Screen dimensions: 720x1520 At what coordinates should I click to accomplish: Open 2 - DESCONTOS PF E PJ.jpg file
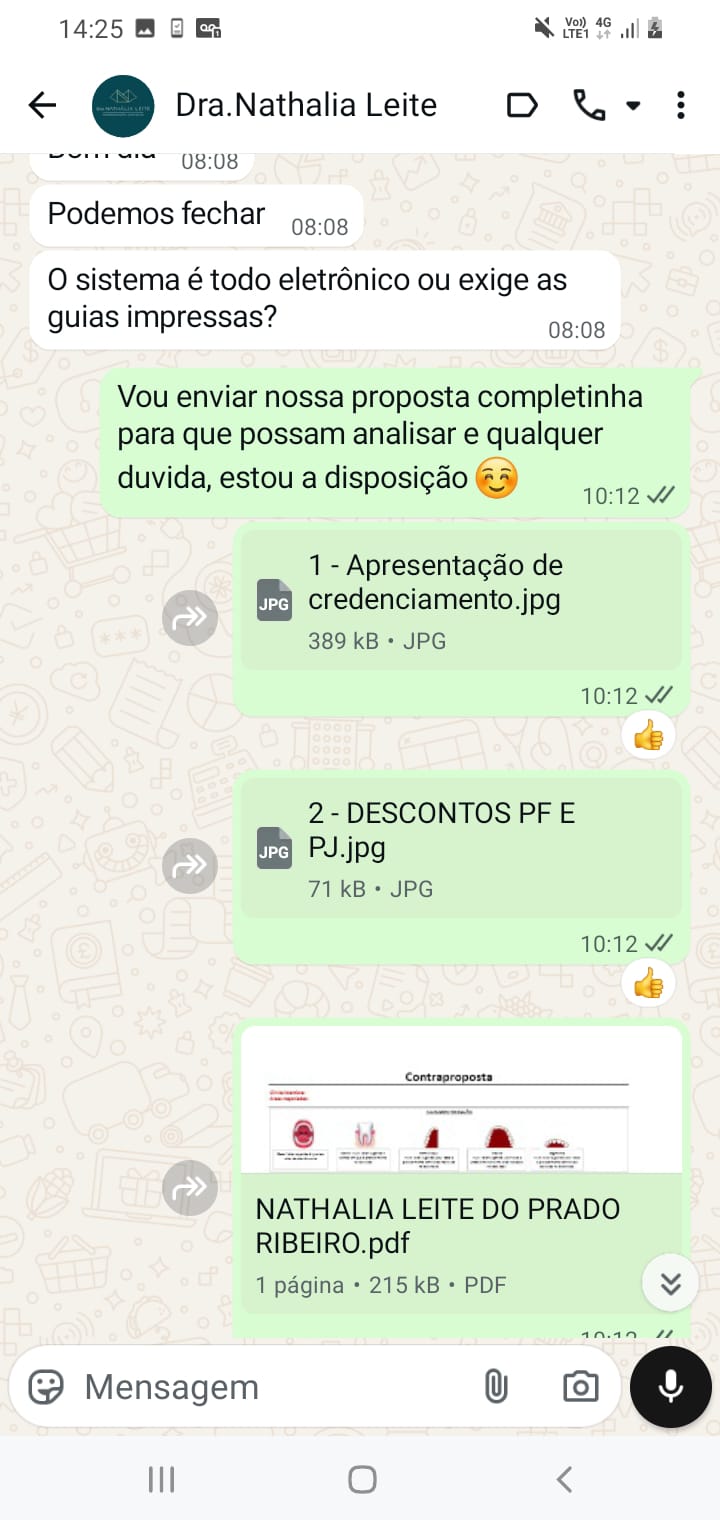point(461,848)
